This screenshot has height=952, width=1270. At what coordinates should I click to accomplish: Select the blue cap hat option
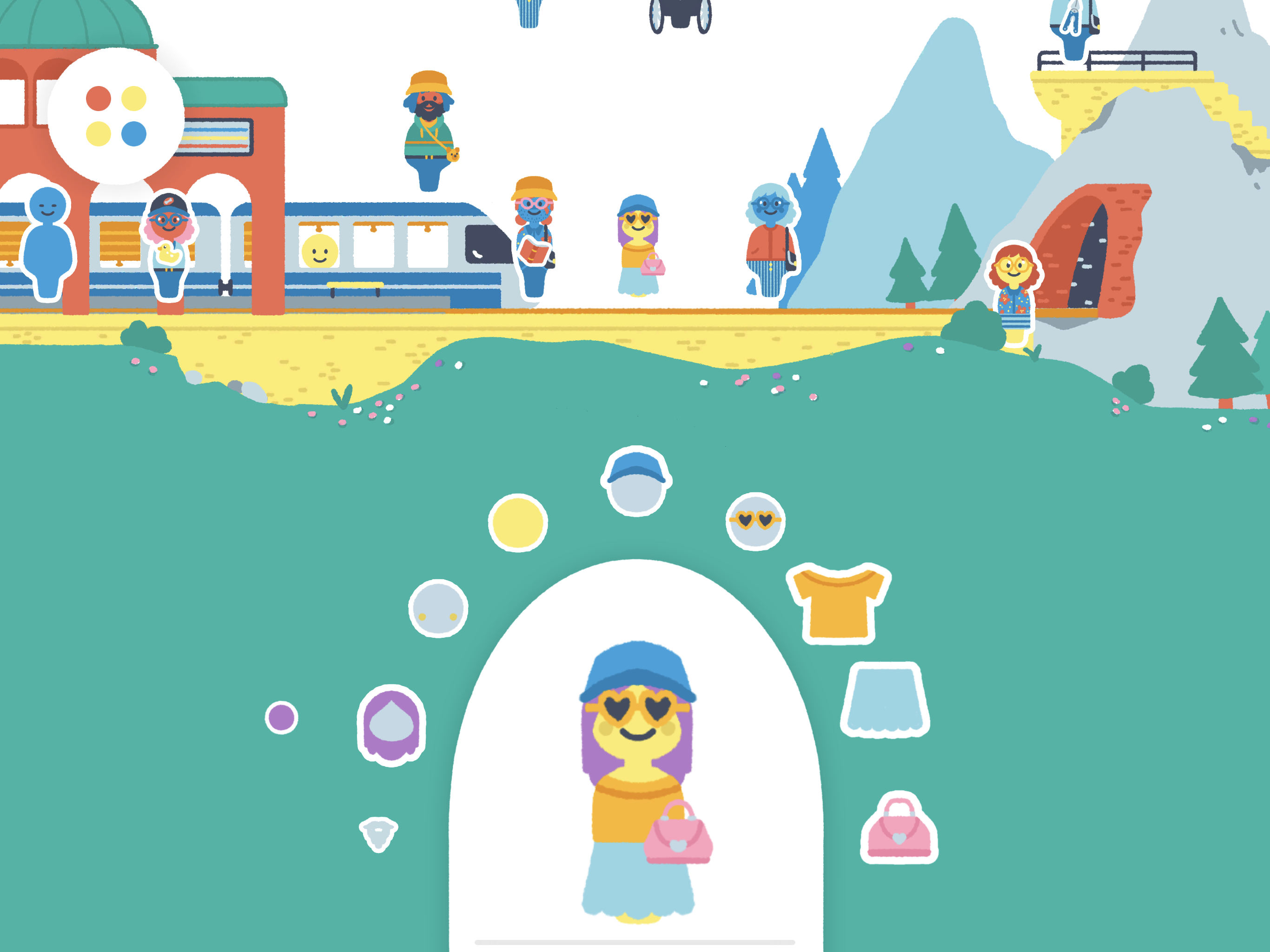coord(636,481)
